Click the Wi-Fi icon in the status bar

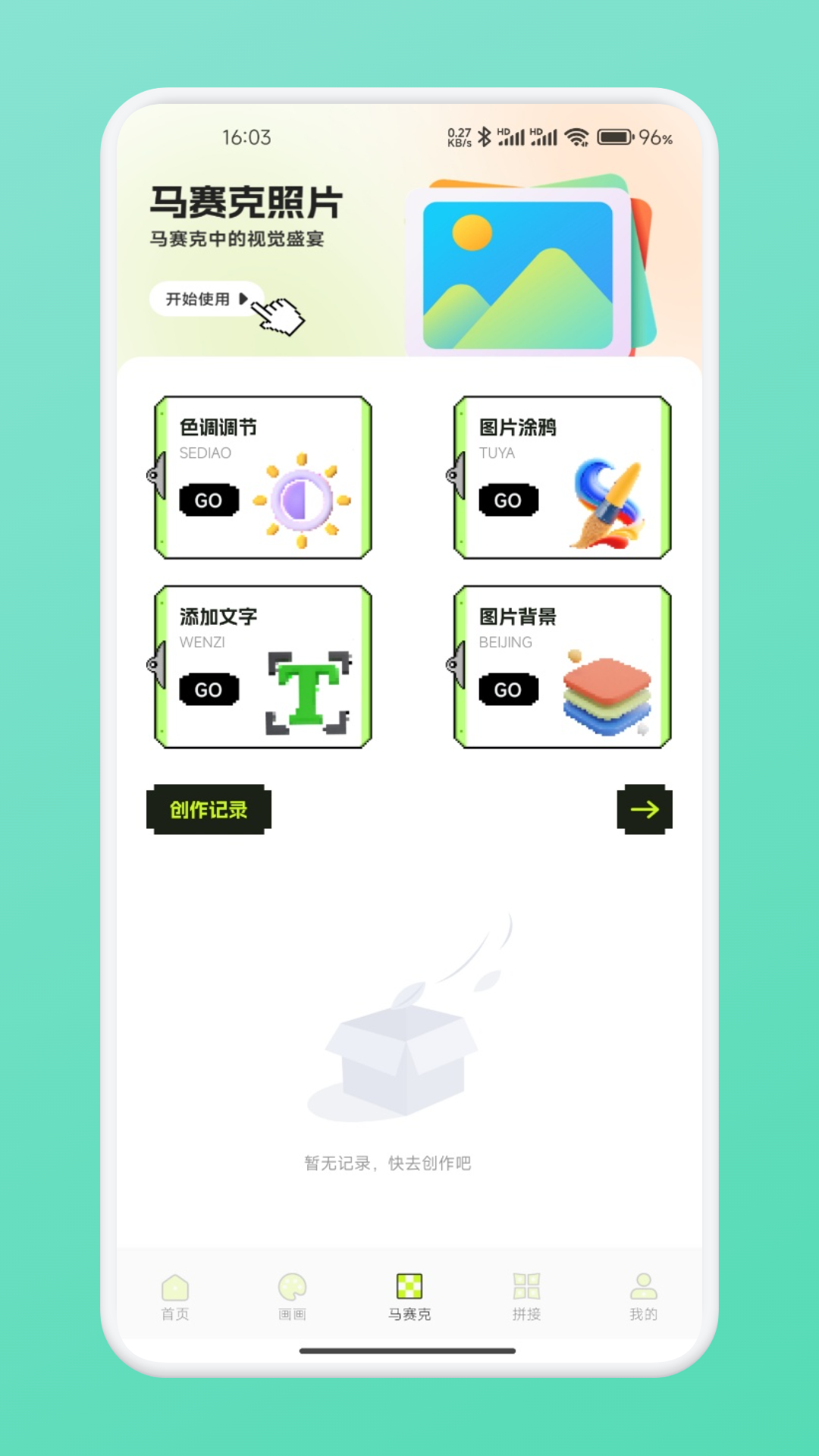click(579, 138)
